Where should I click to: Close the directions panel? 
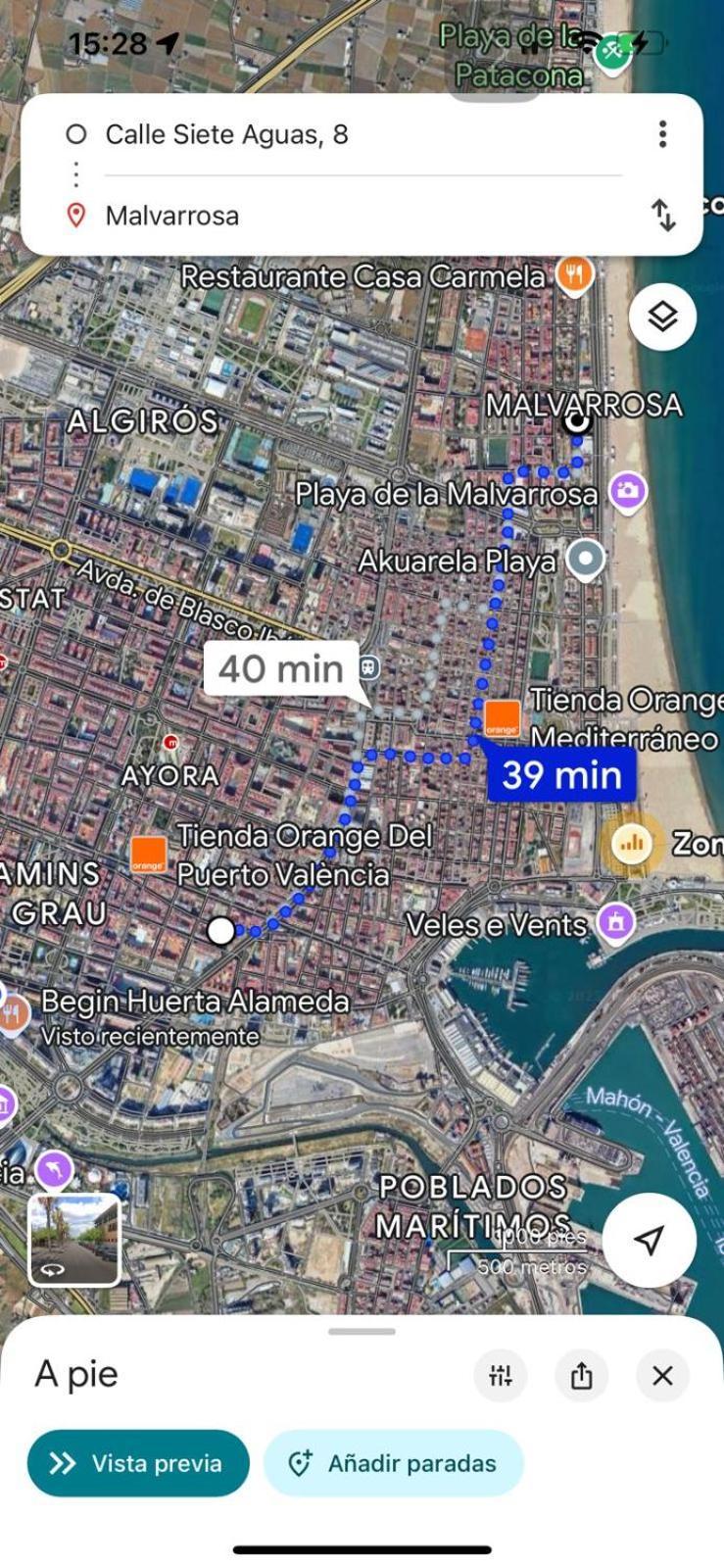click(662, 1375)
